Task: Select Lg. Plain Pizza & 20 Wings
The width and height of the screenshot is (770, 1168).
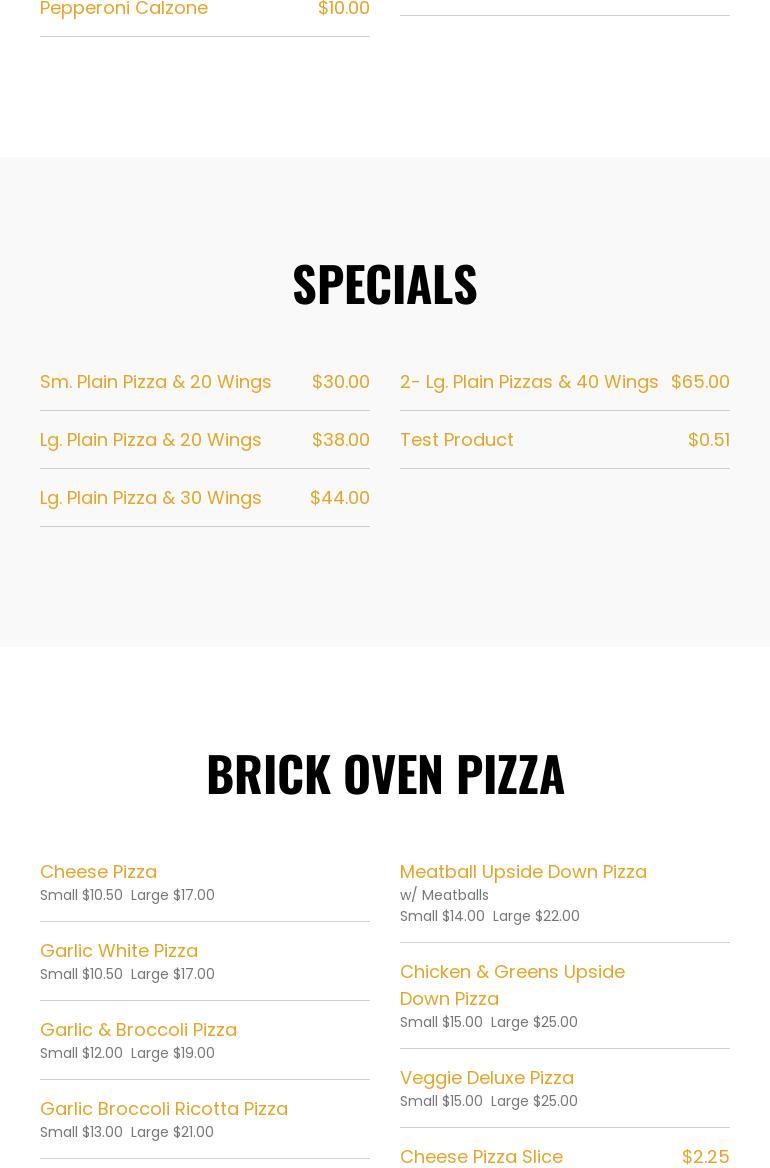Action: click(x=151, y=440)
